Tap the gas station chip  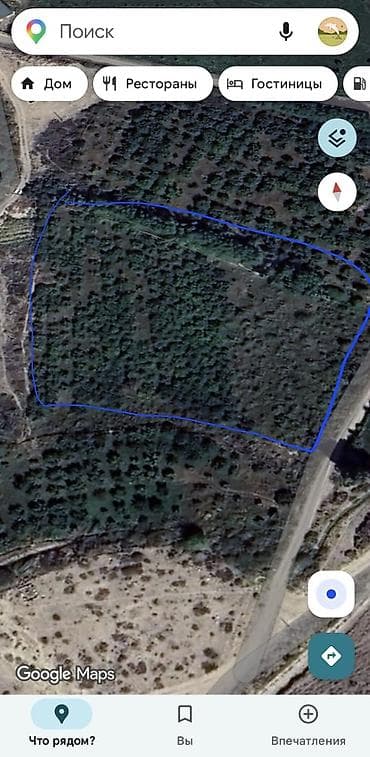click(x=357, y=84)
